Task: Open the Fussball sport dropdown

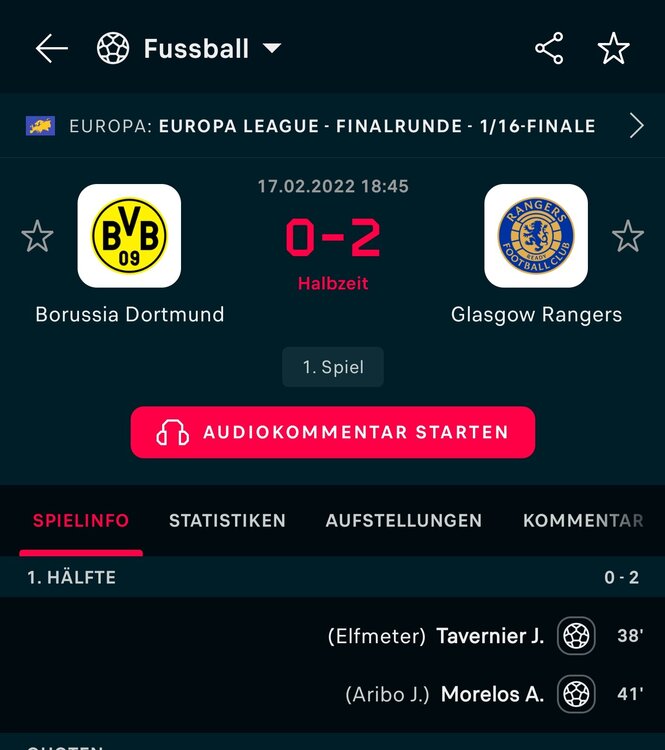Action: tap(190, 48)
